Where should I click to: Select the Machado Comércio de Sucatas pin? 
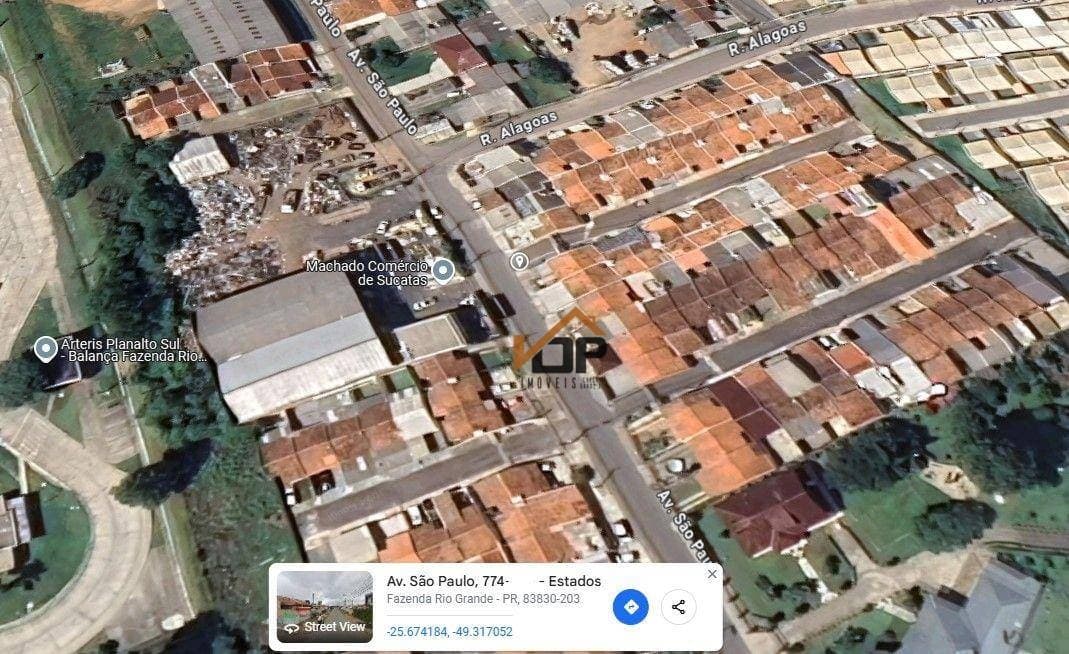pyautogui.click(x=443, y=269)
